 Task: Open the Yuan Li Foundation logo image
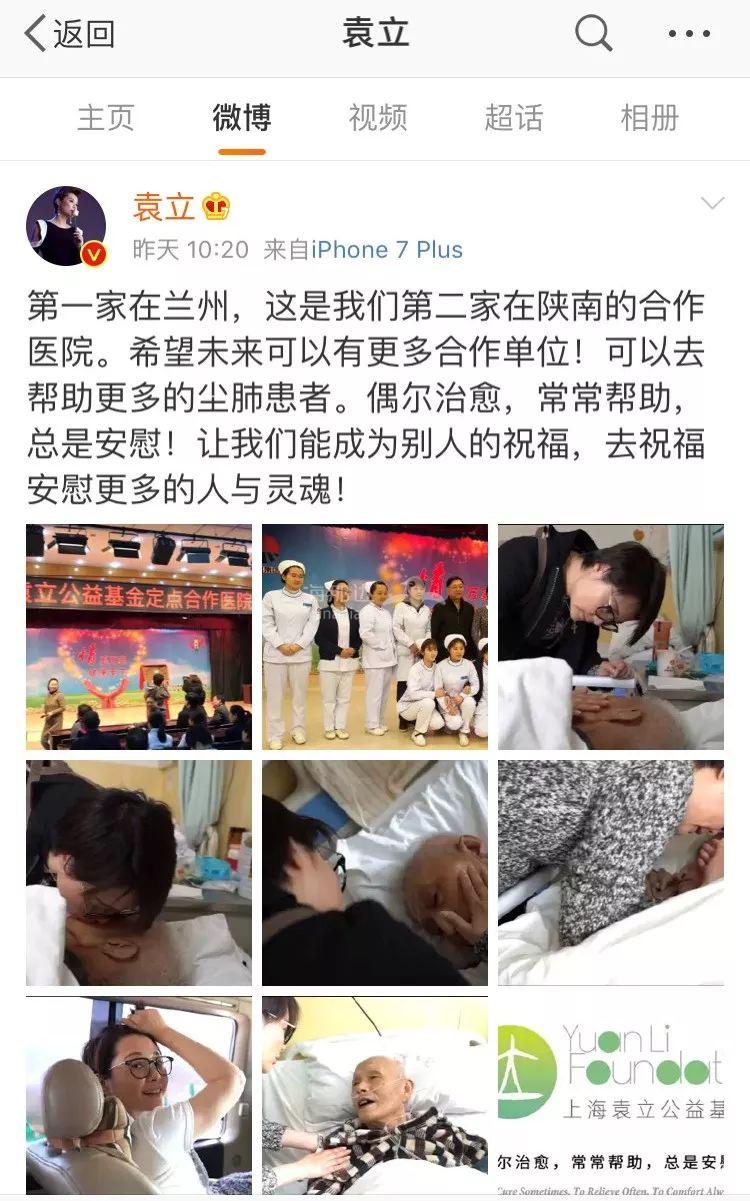click(x=611, y=1095)
